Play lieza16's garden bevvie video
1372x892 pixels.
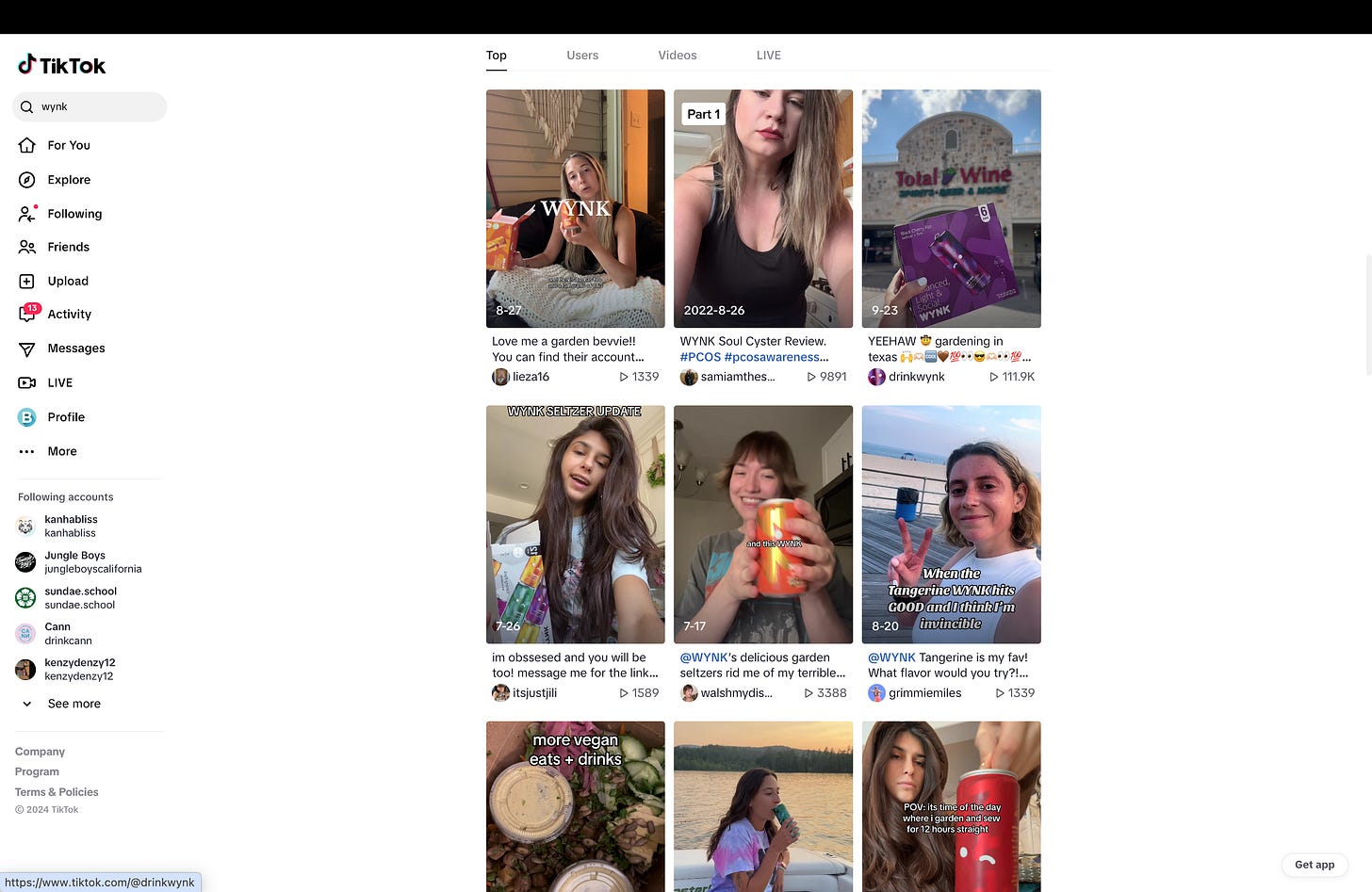(x=576, y=208)
